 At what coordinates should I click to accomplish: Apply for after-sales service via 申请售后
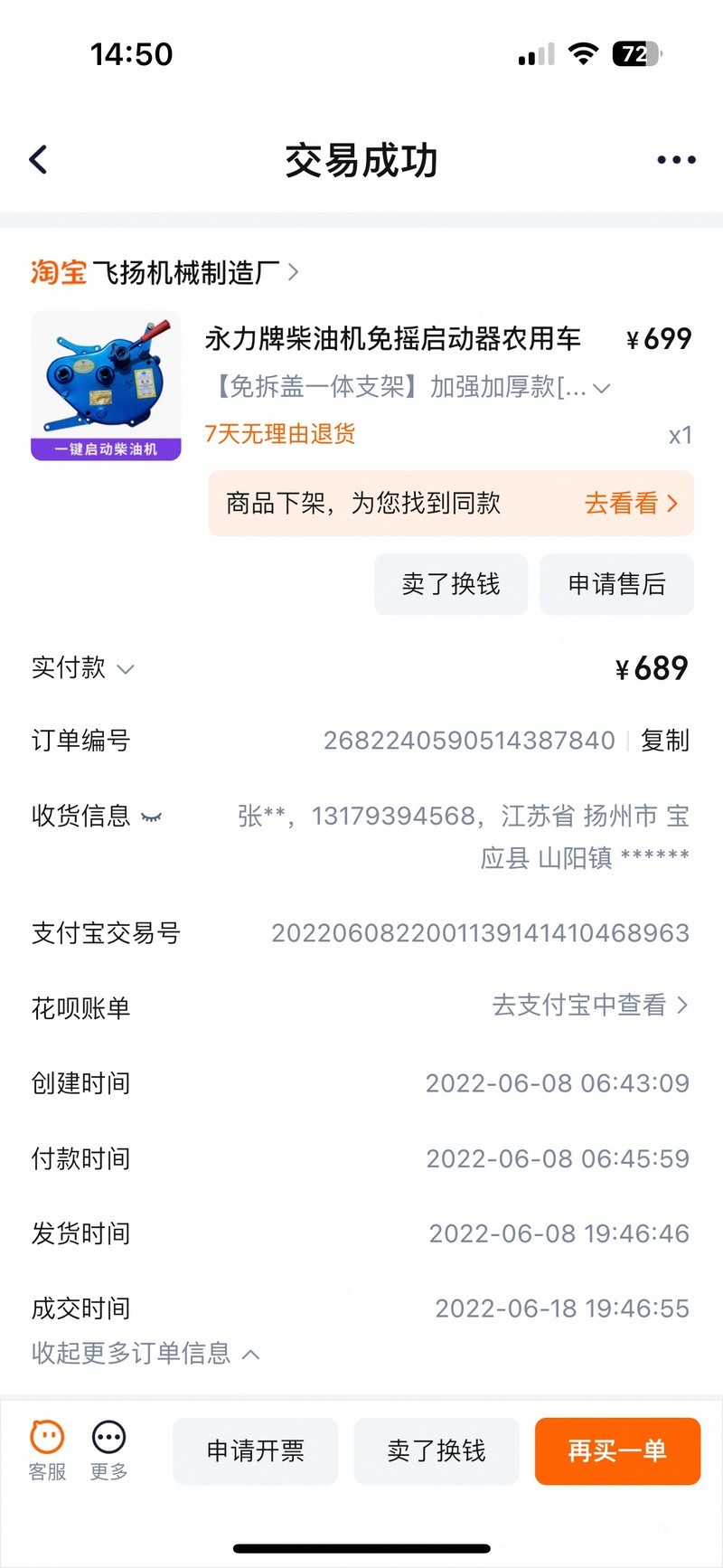(616, 584)
